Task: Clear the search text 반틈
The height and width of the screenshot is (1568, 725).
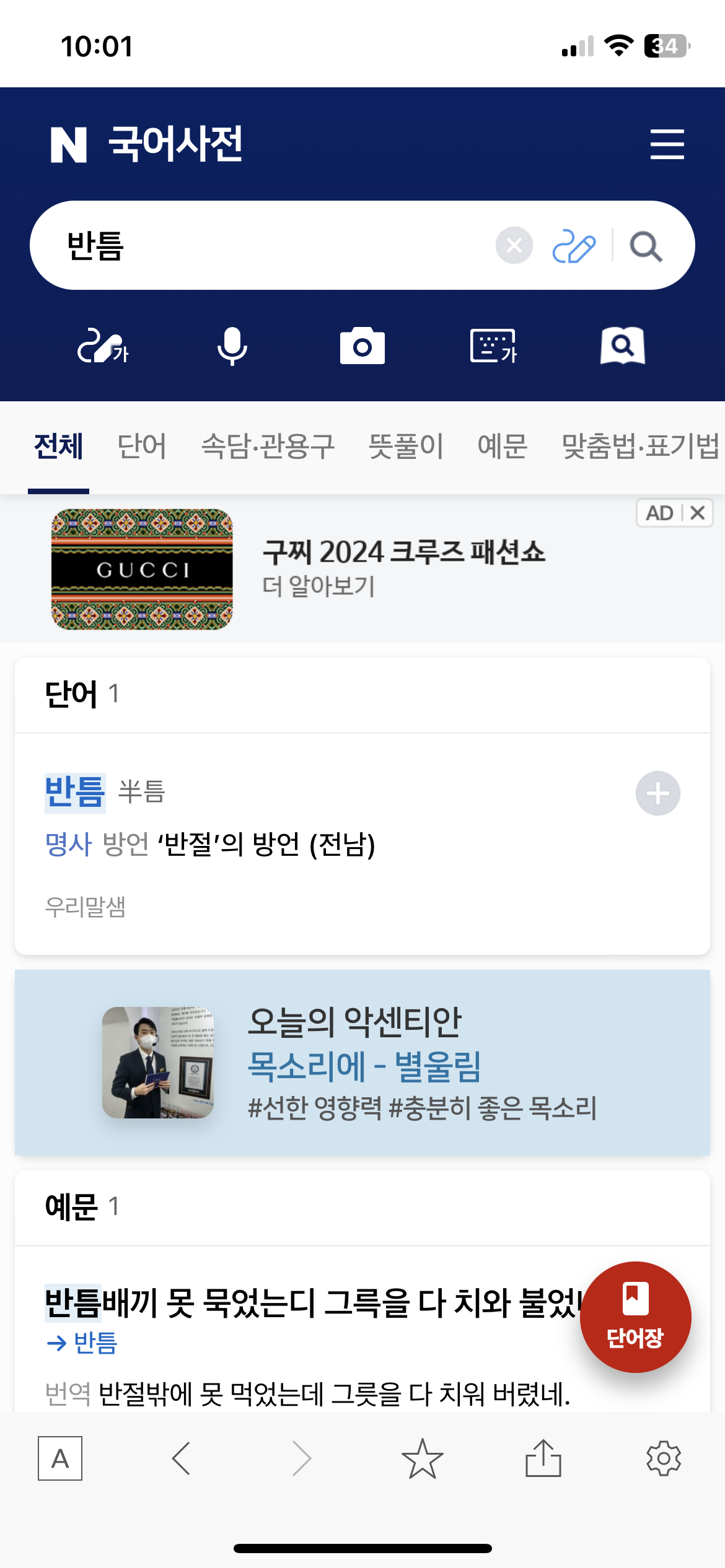Action: click(514, 245)
